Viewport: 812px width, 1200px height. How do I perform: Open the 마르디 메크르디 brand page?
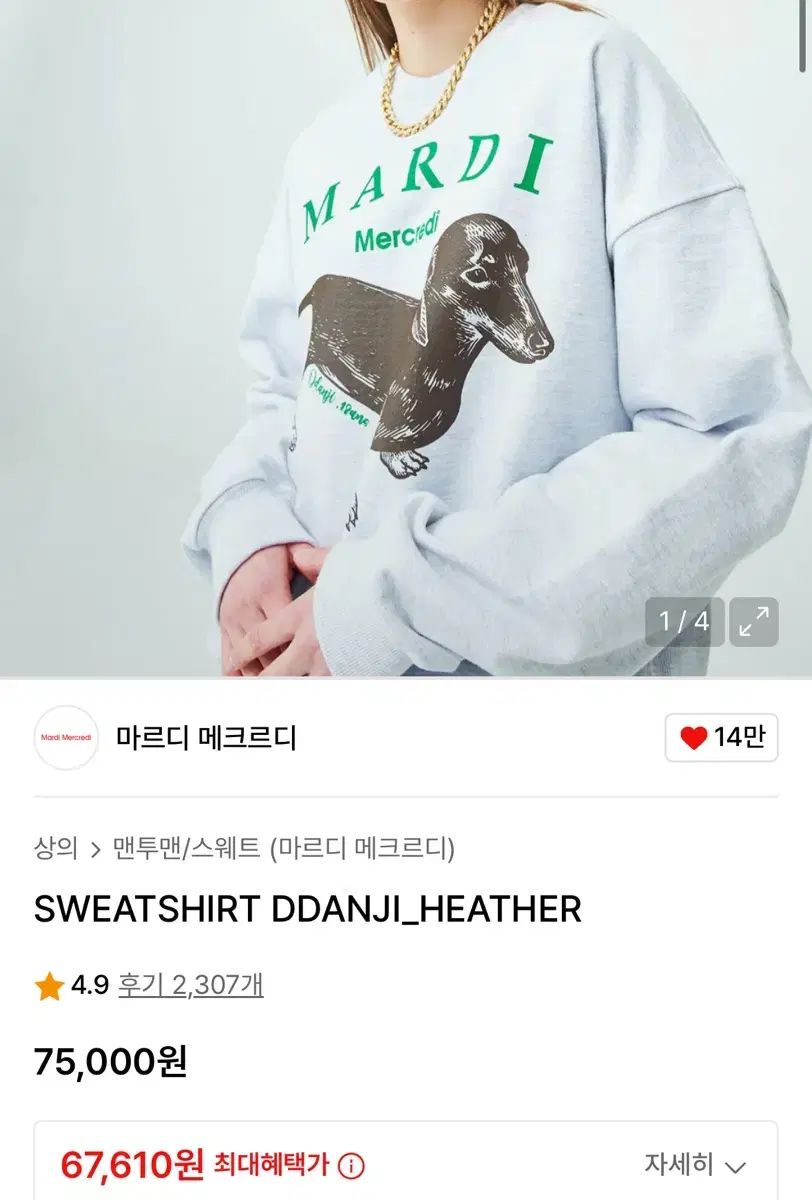click(206, 738)
